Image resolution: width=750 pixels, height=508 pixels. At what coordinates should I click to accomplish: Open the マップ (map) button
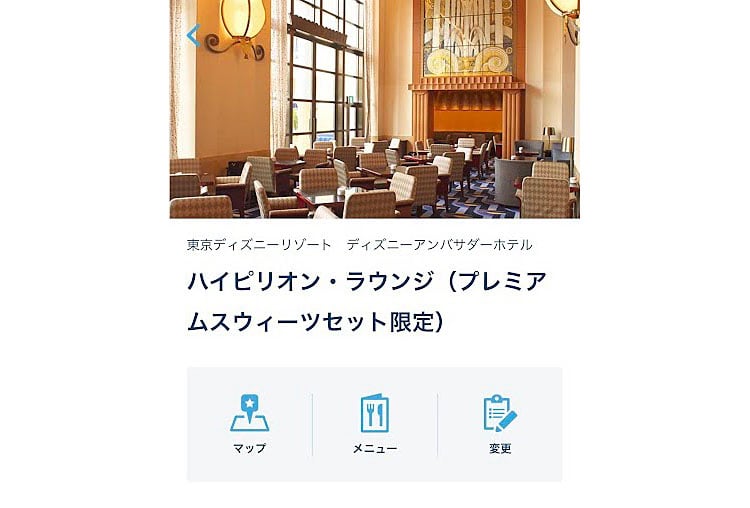[x=249, y=424]
